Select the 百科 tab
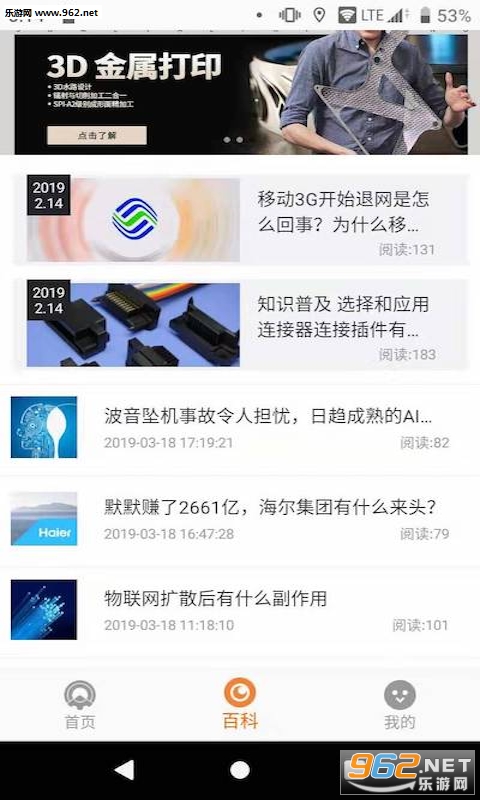Screen dimensions: 480x800 point(240,705)
